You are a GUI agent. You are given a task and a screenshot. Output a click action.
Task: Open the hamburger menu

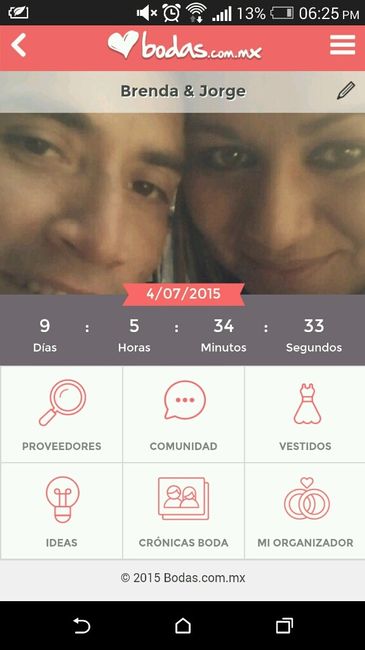point(343,45)
